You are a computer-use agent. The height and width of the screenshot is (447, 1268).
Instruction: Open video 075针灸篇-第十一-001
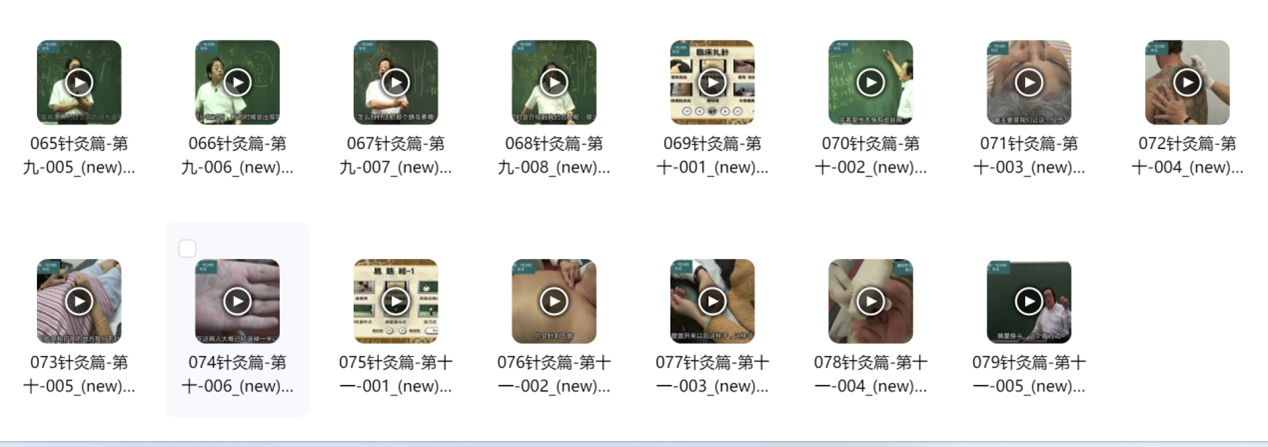(x=396, y=301)
